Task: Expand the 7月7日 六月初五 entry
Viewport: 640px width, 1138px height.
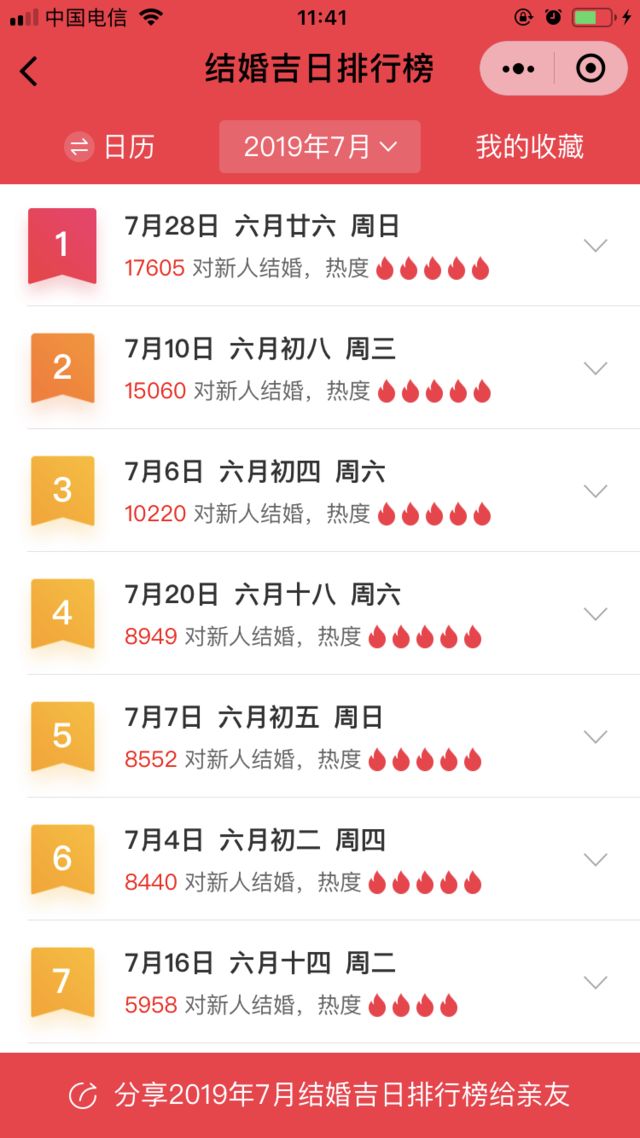Action: [596, 737]
